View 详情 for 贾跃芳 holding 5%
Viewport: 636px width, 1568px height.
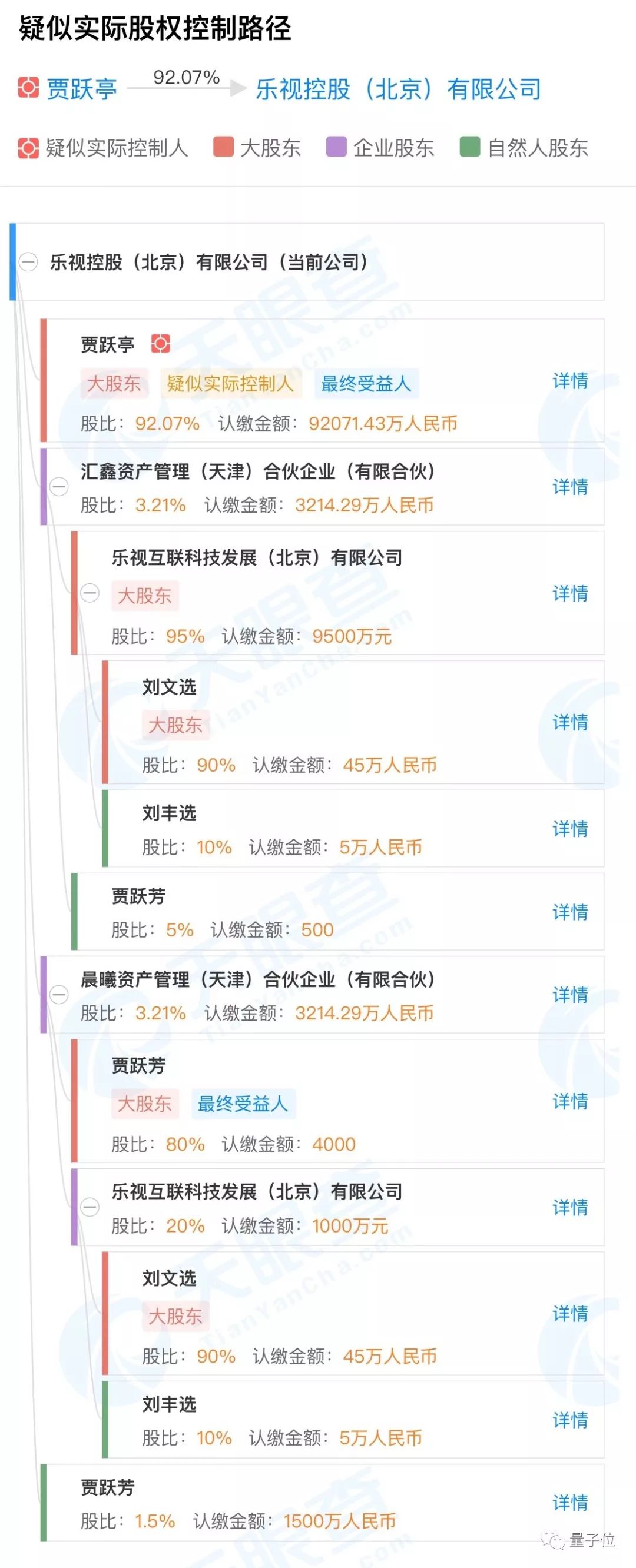point(569,912)
